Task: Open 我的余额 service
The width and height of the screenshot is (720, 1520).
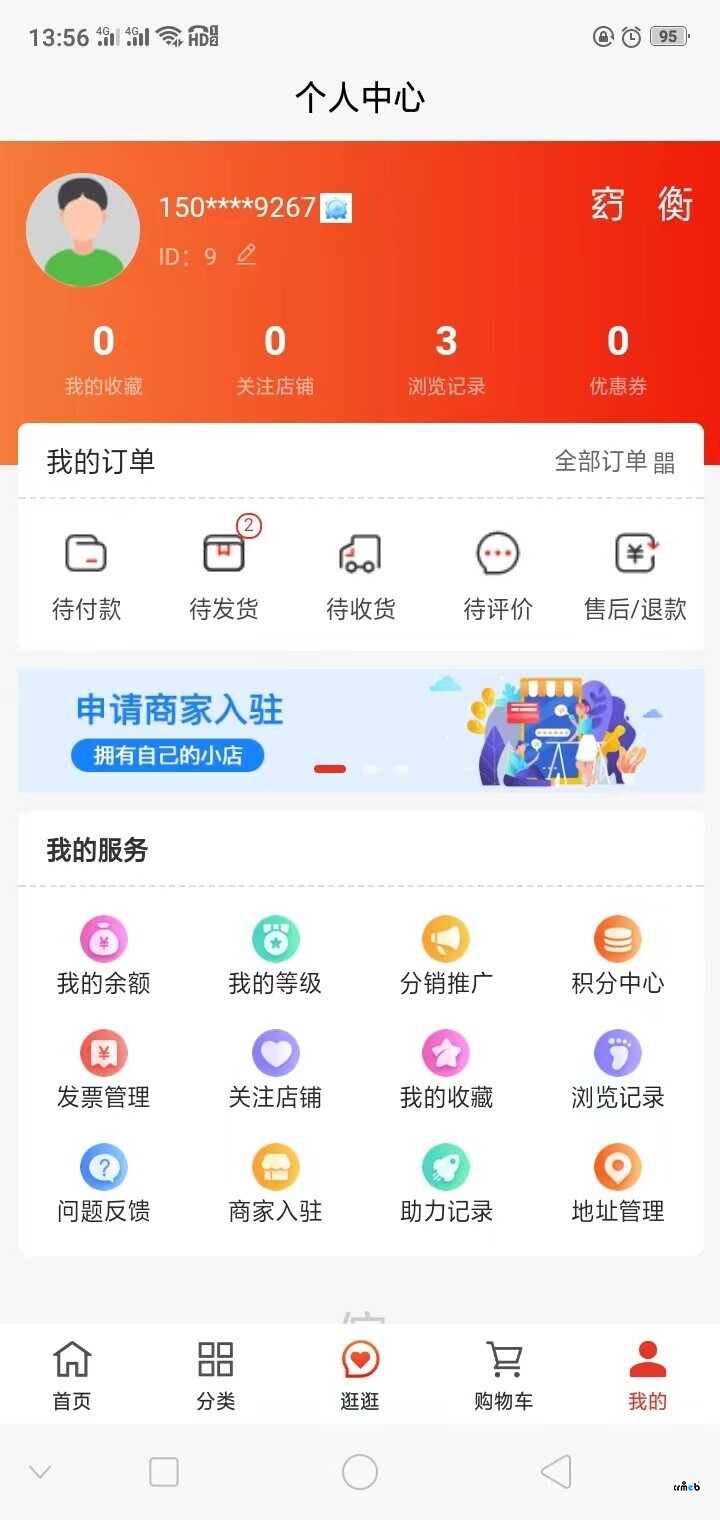Action: (103, 956)
